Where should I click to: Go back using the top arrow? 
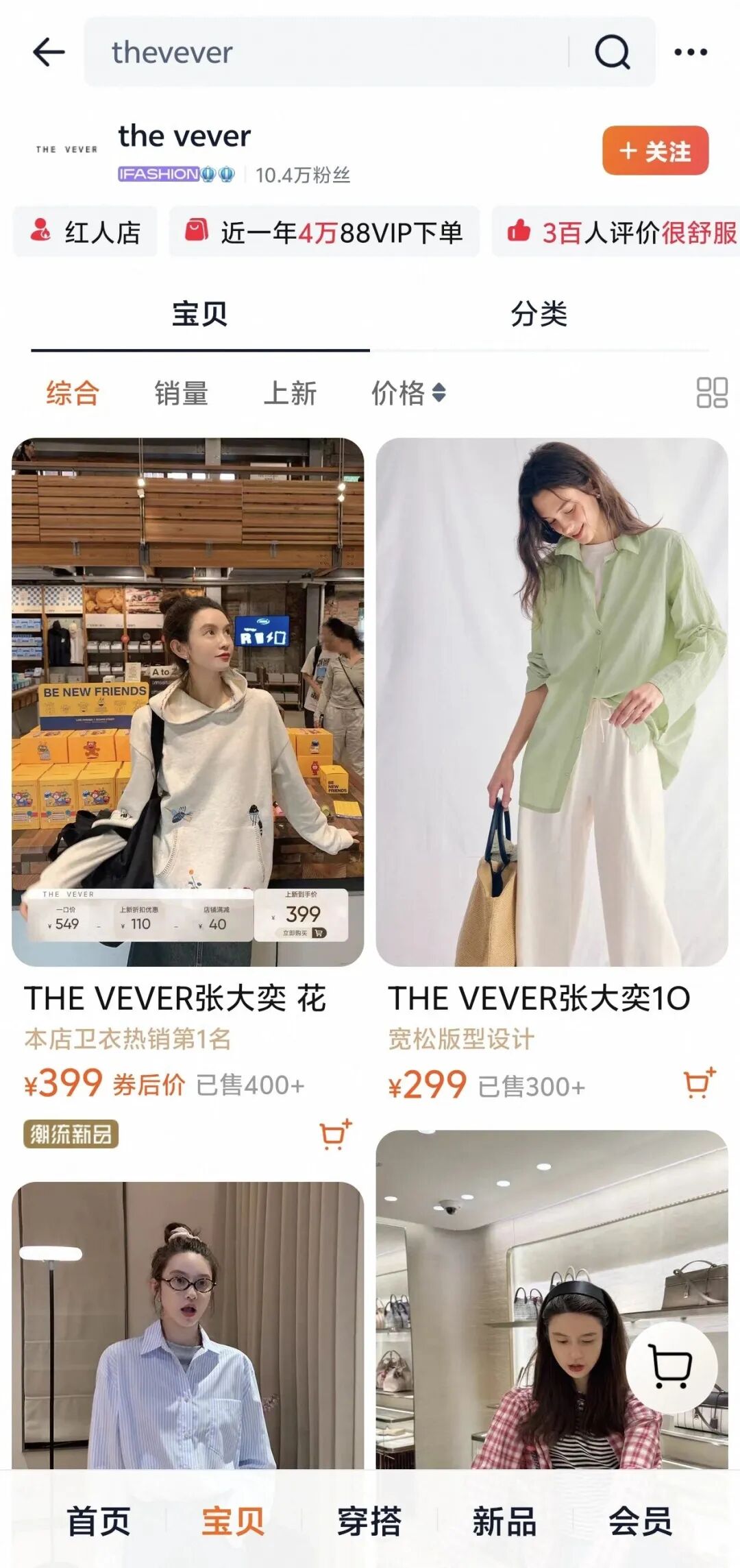[49, 52]
